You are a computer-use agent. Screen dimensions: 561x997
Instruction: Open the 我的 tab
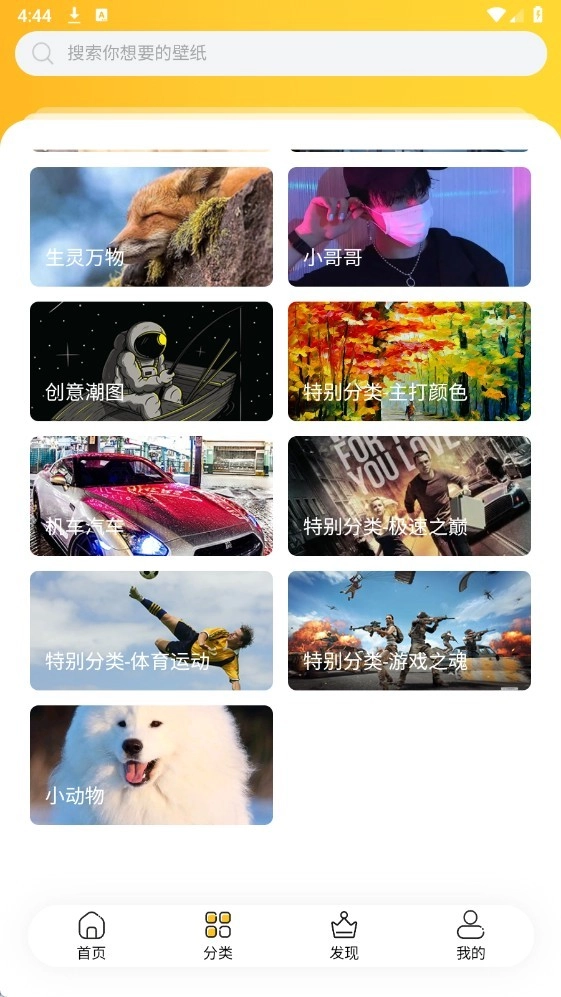[x=471, y=936]
